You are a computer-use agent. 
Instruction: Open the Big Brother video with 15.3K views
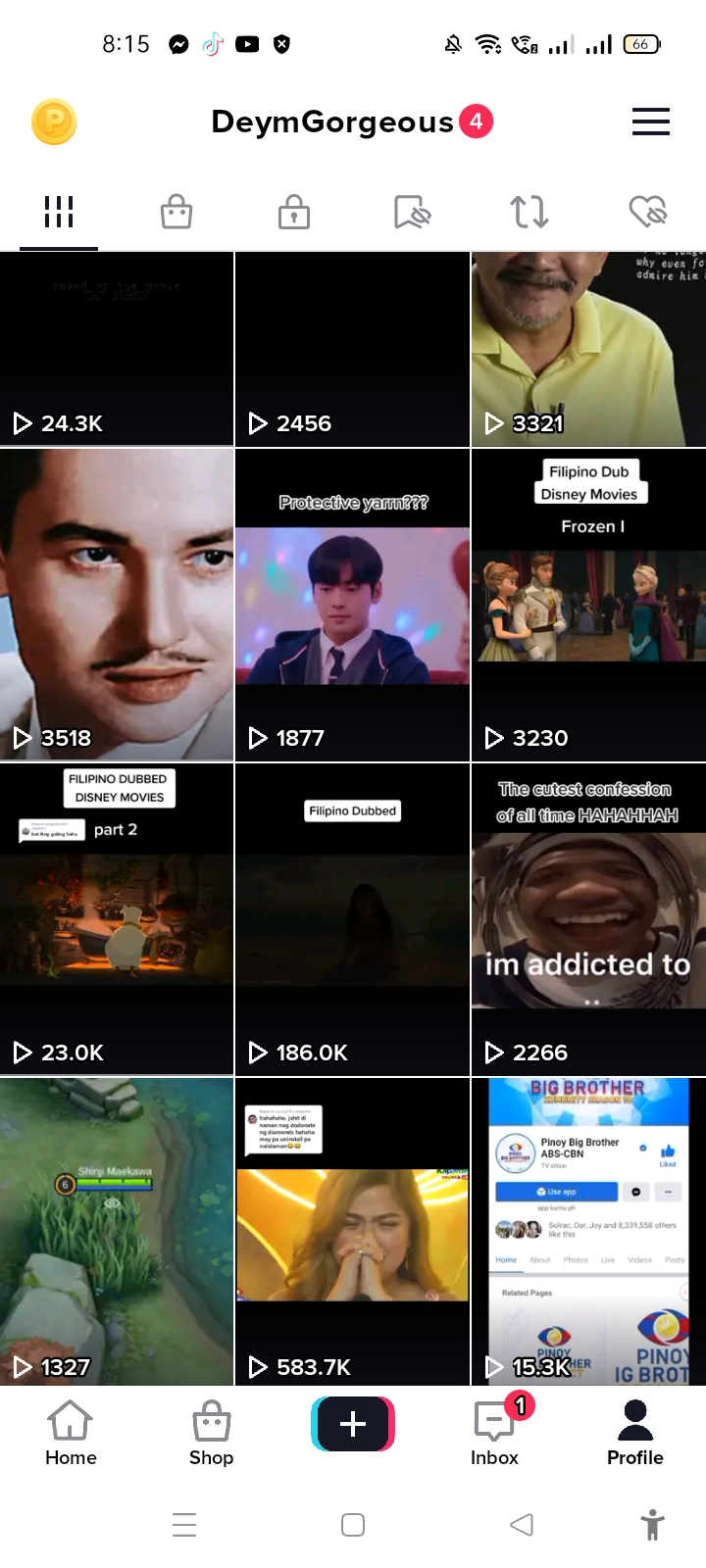pos(588,1232)
